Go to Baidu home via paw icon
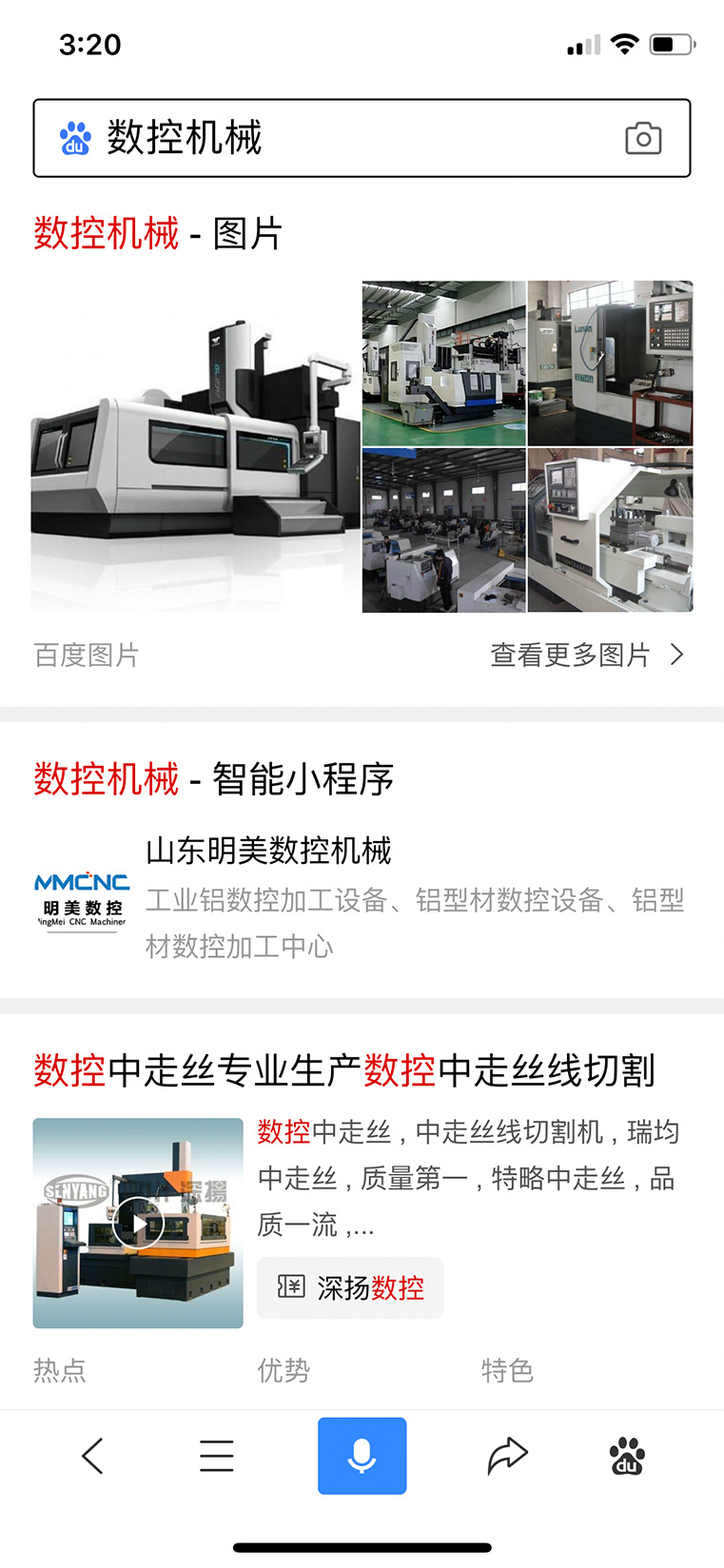 tap(627, 1456)
